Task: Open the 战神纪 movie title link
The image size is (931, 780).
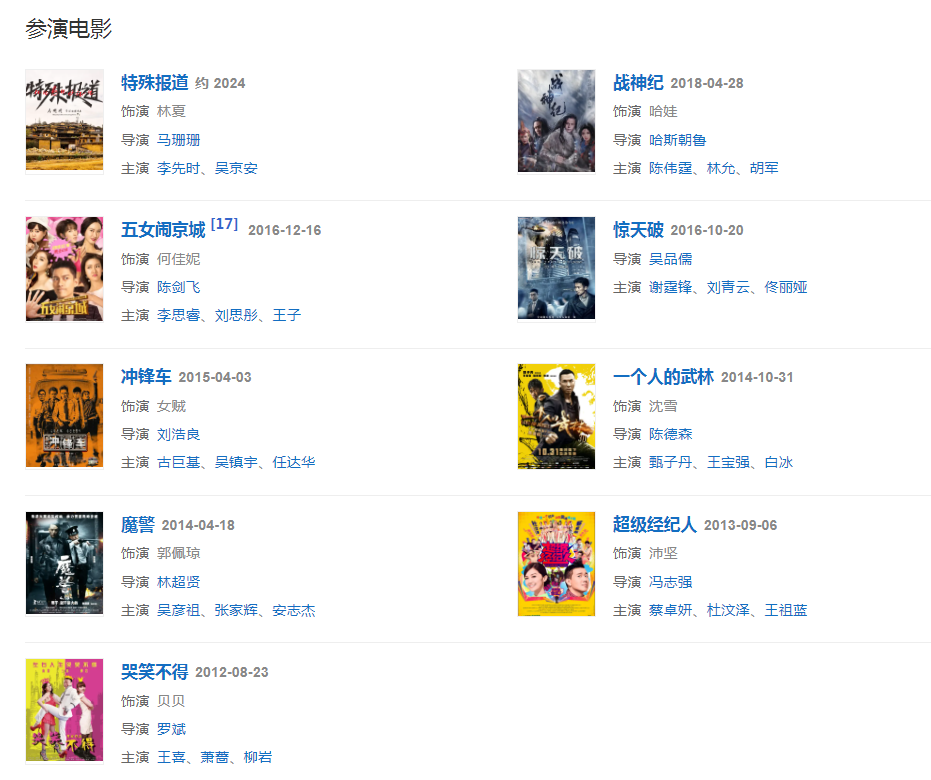Action: (x=638, y=82)
